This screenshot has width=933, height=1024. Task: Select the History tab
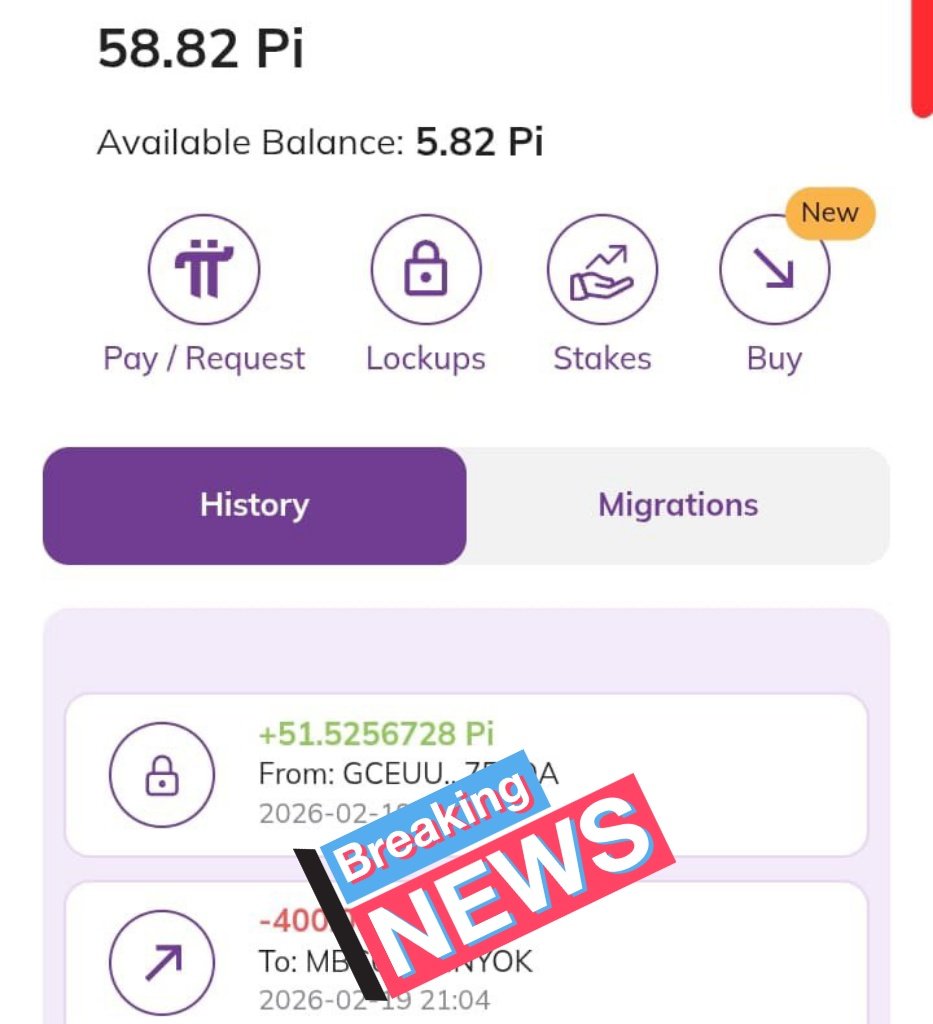click(254, 505)
